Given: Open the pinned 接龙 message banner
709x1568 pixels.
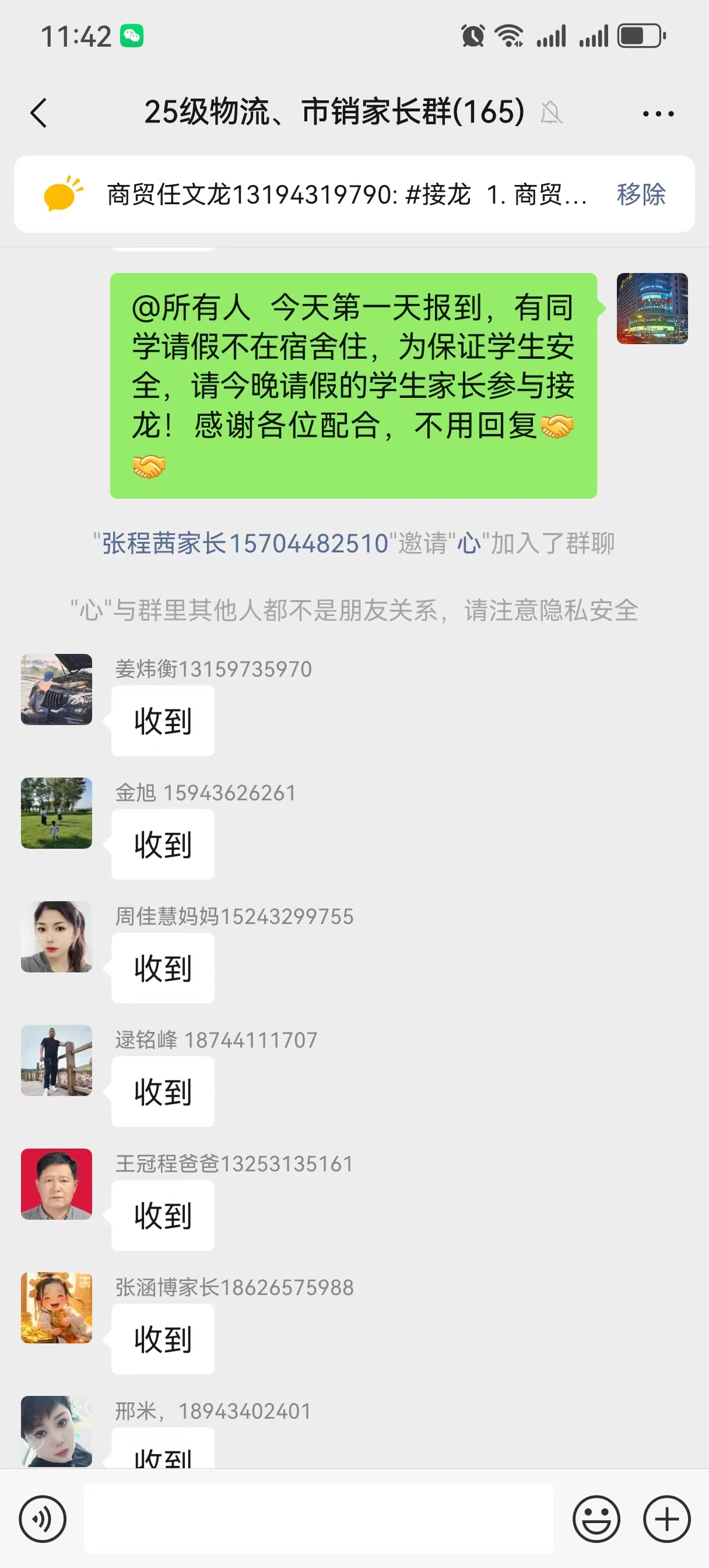Looking at the screenshot, I should [346, 195].
